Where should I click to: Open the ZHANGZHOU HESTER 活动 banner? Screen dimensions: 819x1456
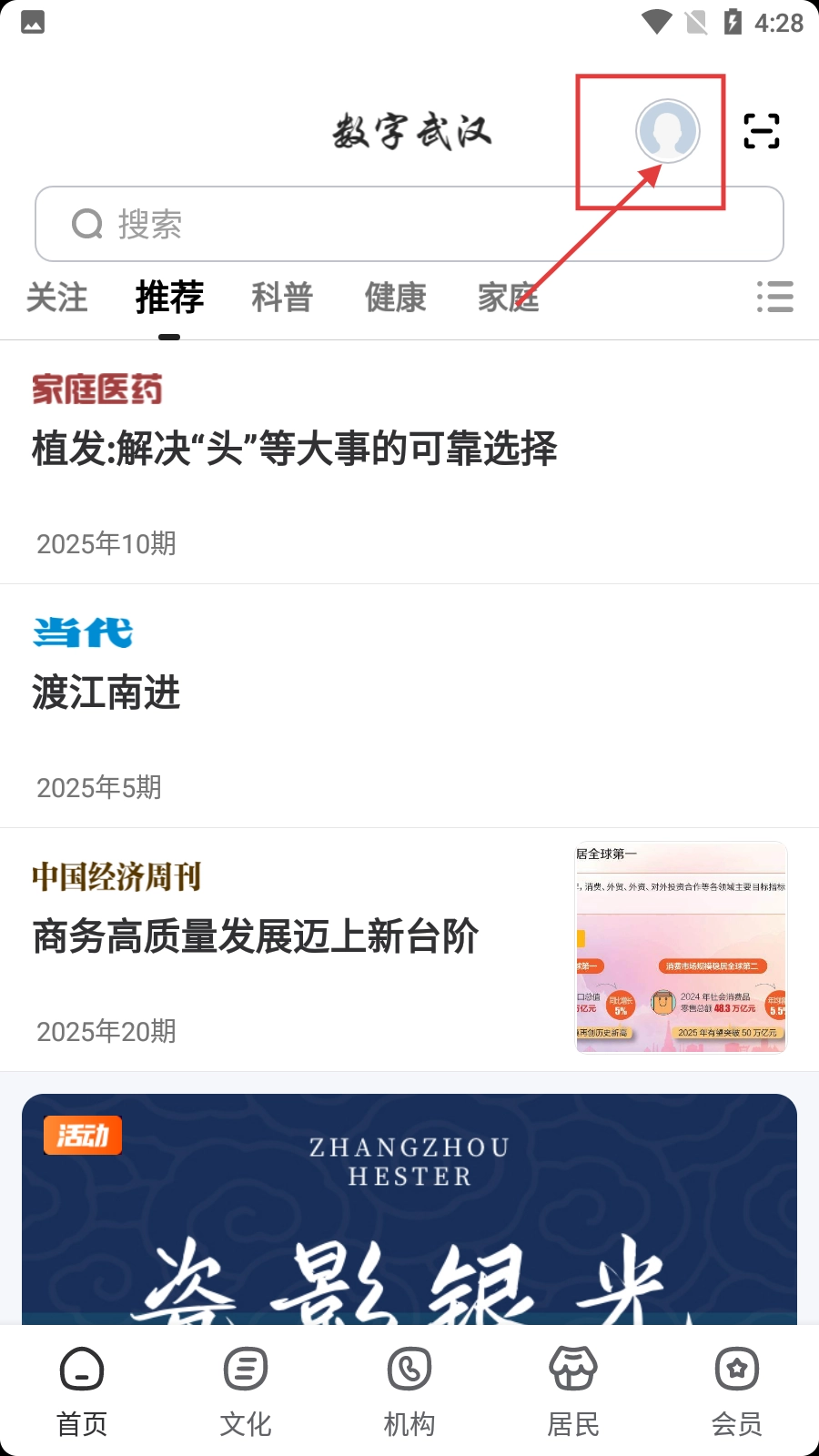pyautogui.click(x=409, y=1210)
